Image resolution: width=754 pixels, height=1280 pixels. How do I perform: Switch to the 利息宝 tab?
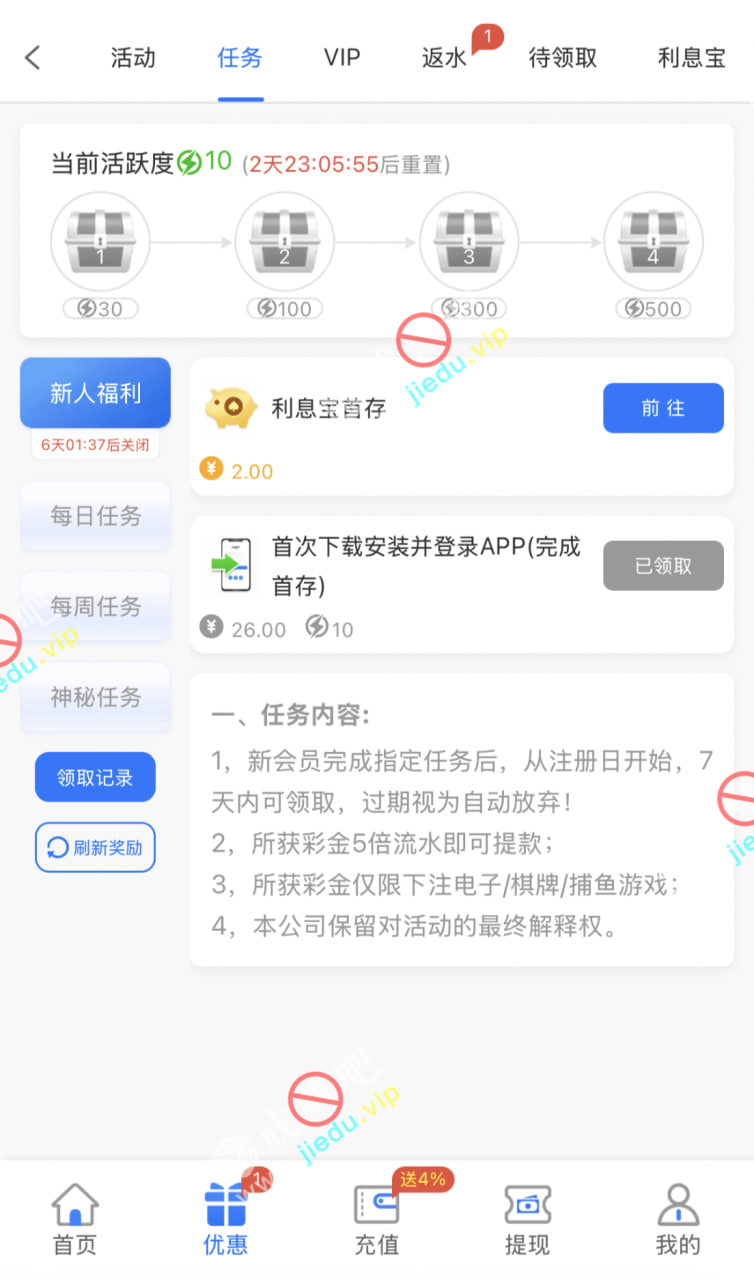coord(691,57)
